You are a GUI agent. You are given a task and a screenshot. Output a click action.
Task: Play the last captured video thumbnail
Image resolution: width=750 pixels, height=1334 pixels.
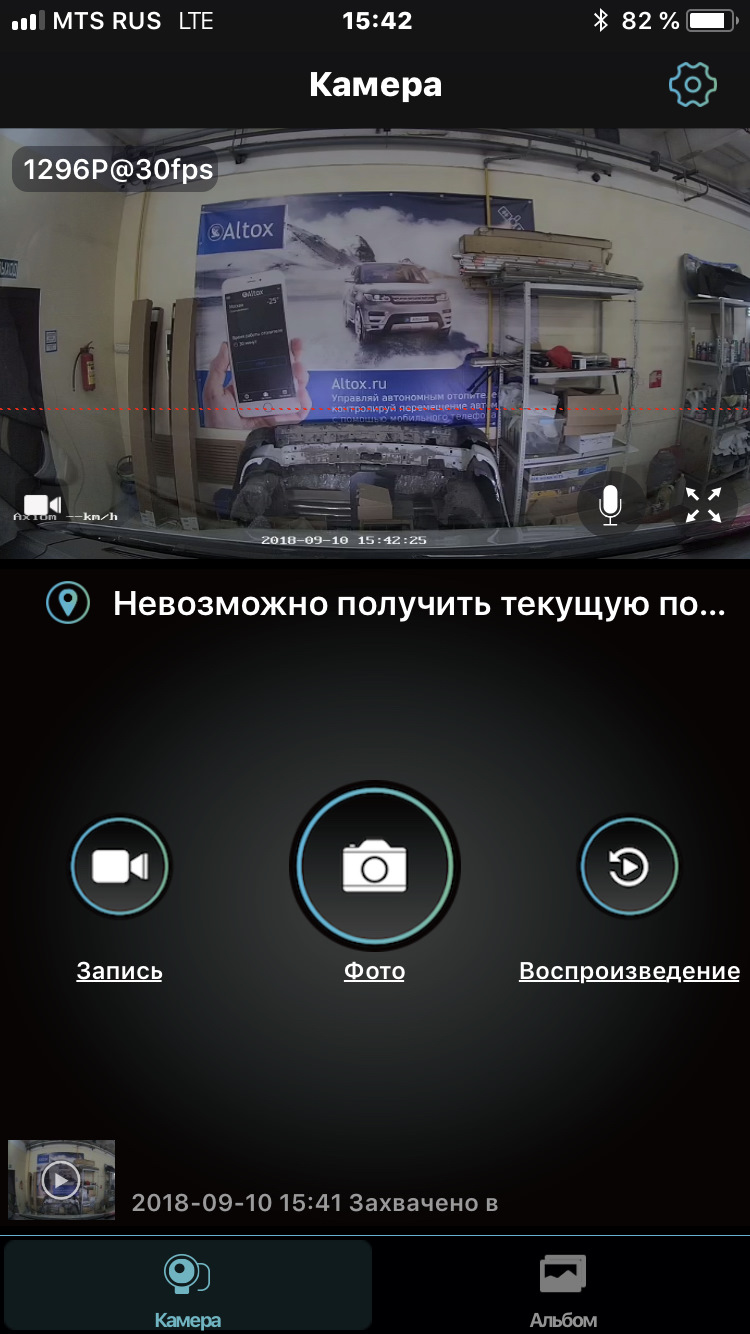(61, 1180)
